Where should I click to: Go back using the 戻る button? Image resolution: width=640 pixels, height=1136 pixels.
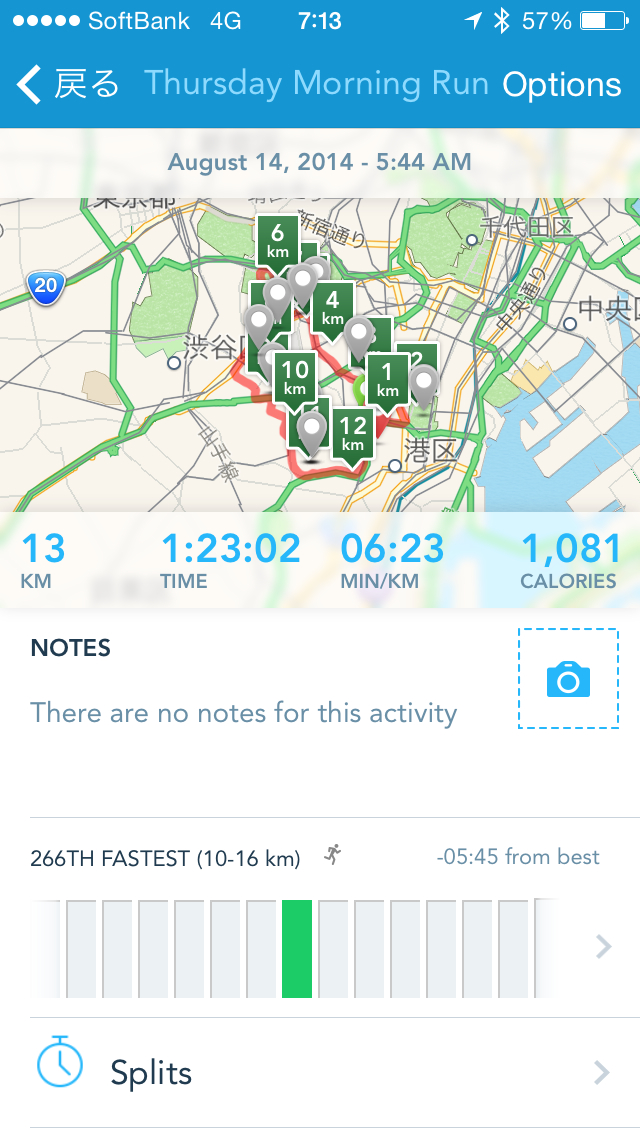(68, 85)
